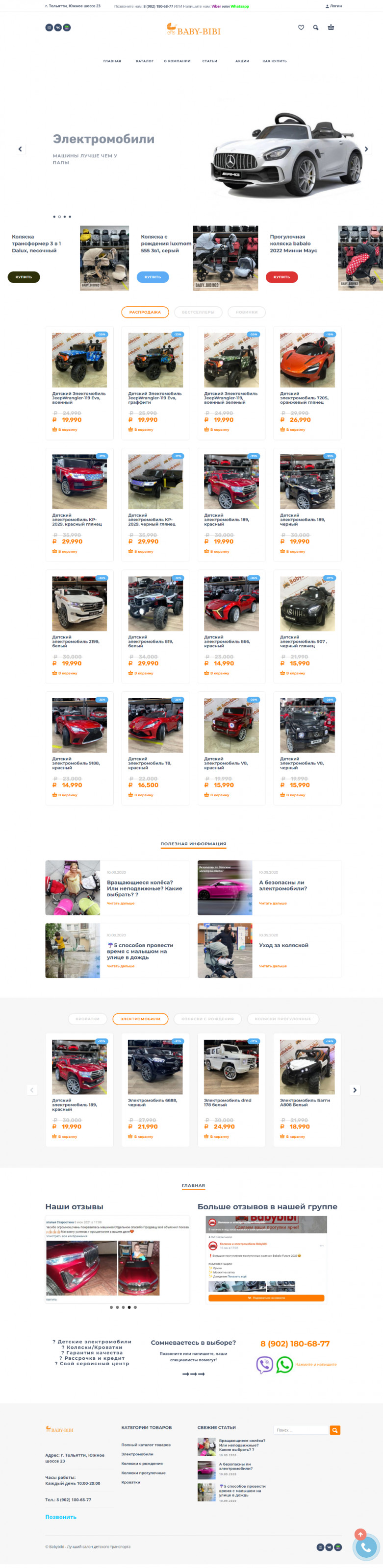Screen dimensions: 383x1568
Task: Switch to the Новинки tab
Action: coord(247,312)
